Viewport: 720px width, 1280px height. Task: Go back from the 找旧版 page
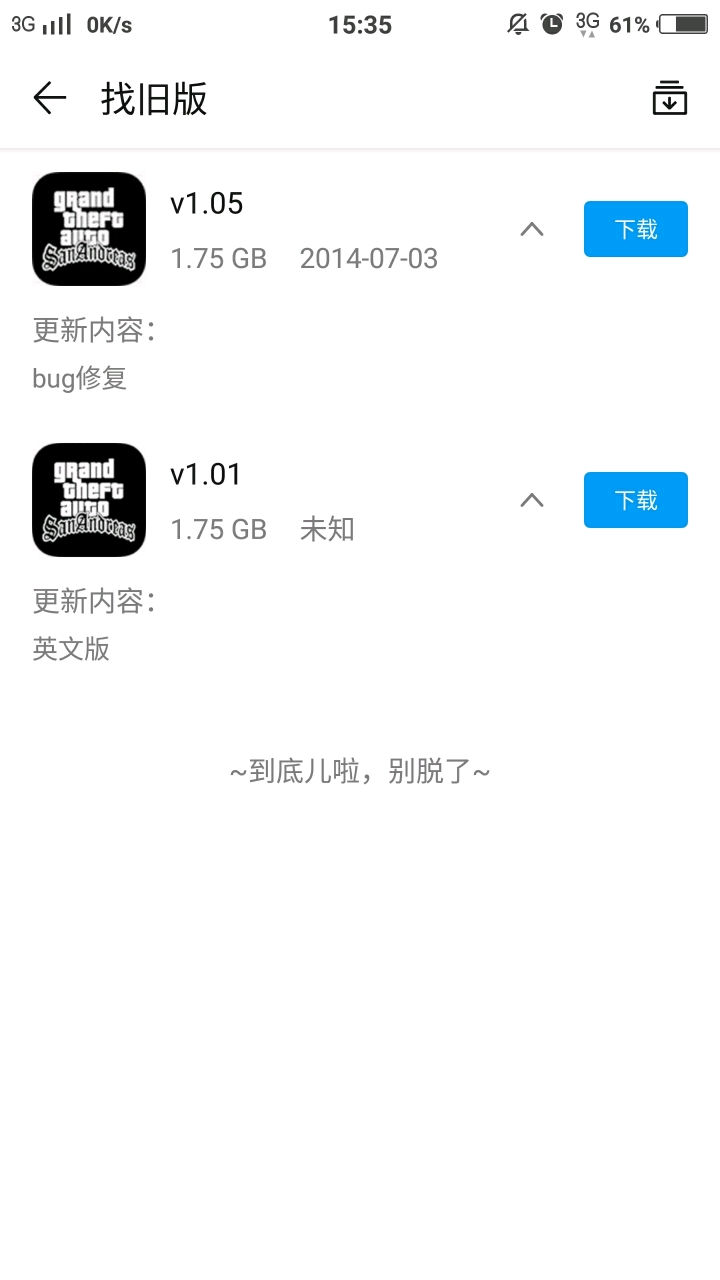click(49, 98)
